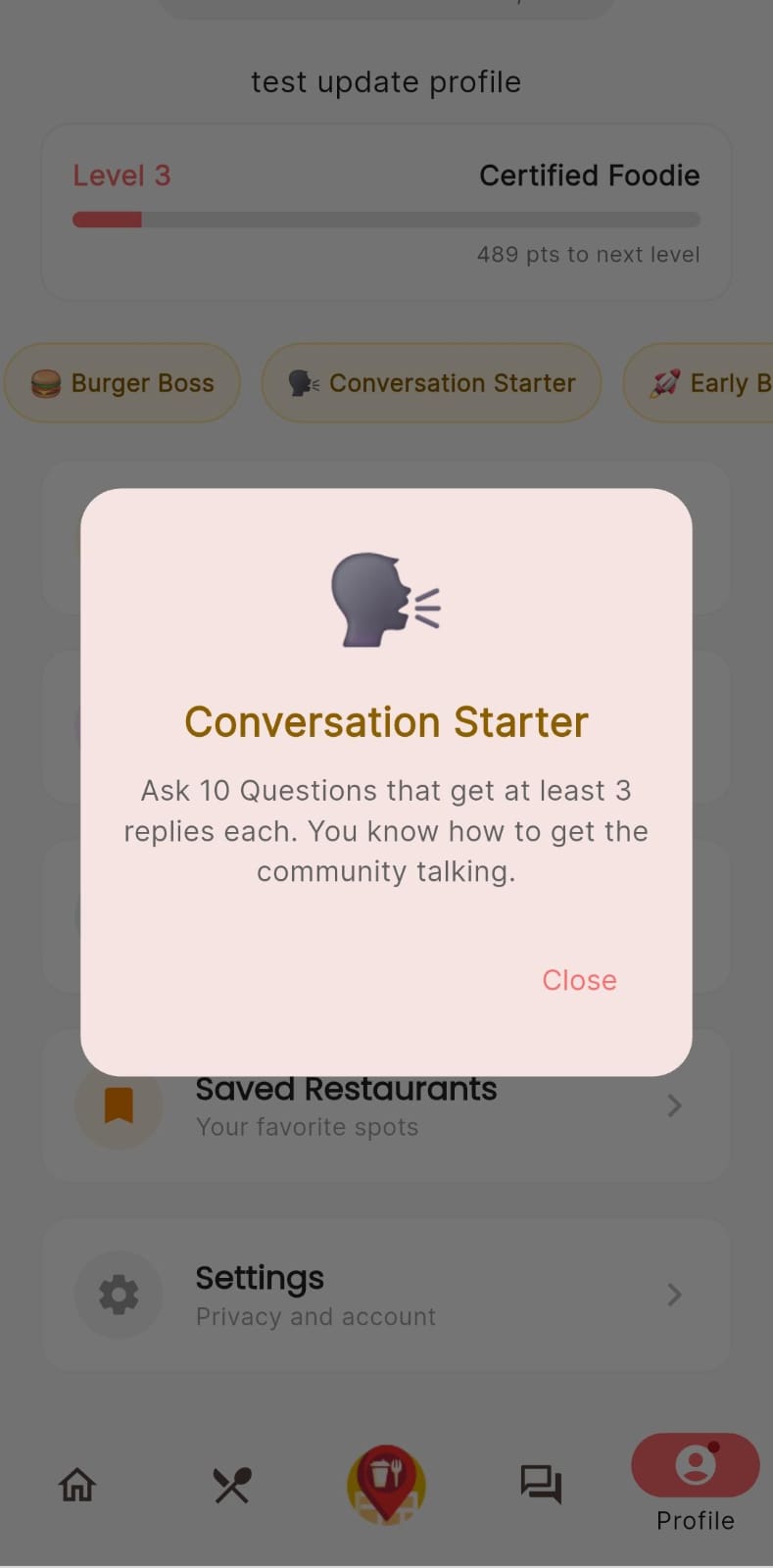
Task: Open the chat messages icon
Action: [x=540, y=1485]
